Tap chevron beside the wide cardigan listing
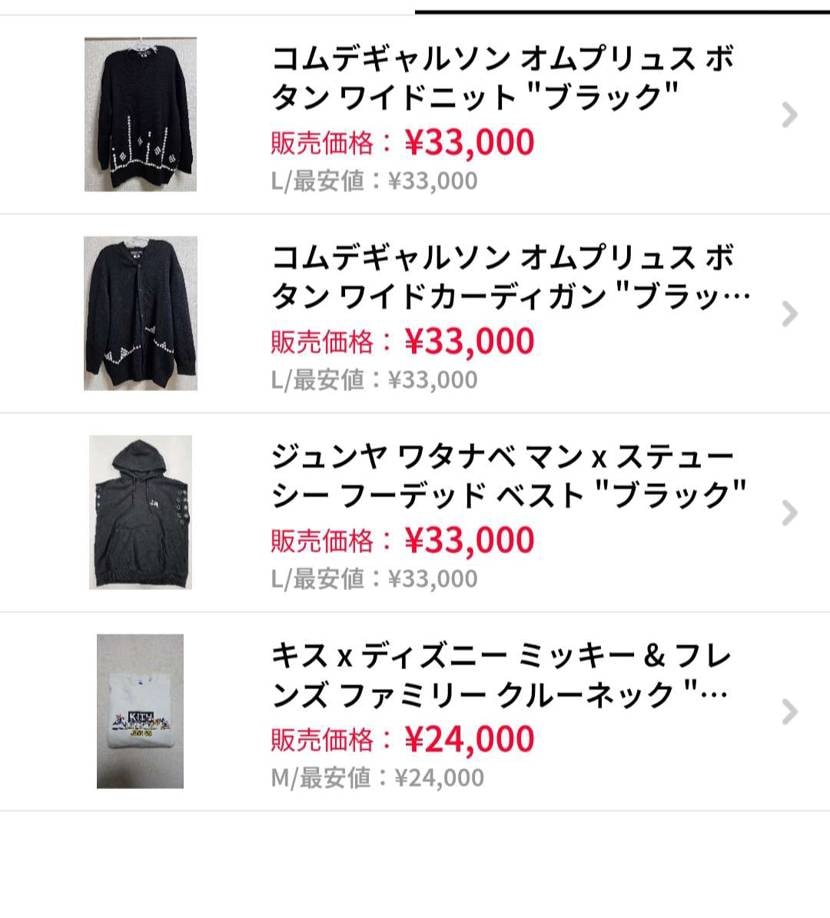Screen dimensions: 830x918 [789, 314]
